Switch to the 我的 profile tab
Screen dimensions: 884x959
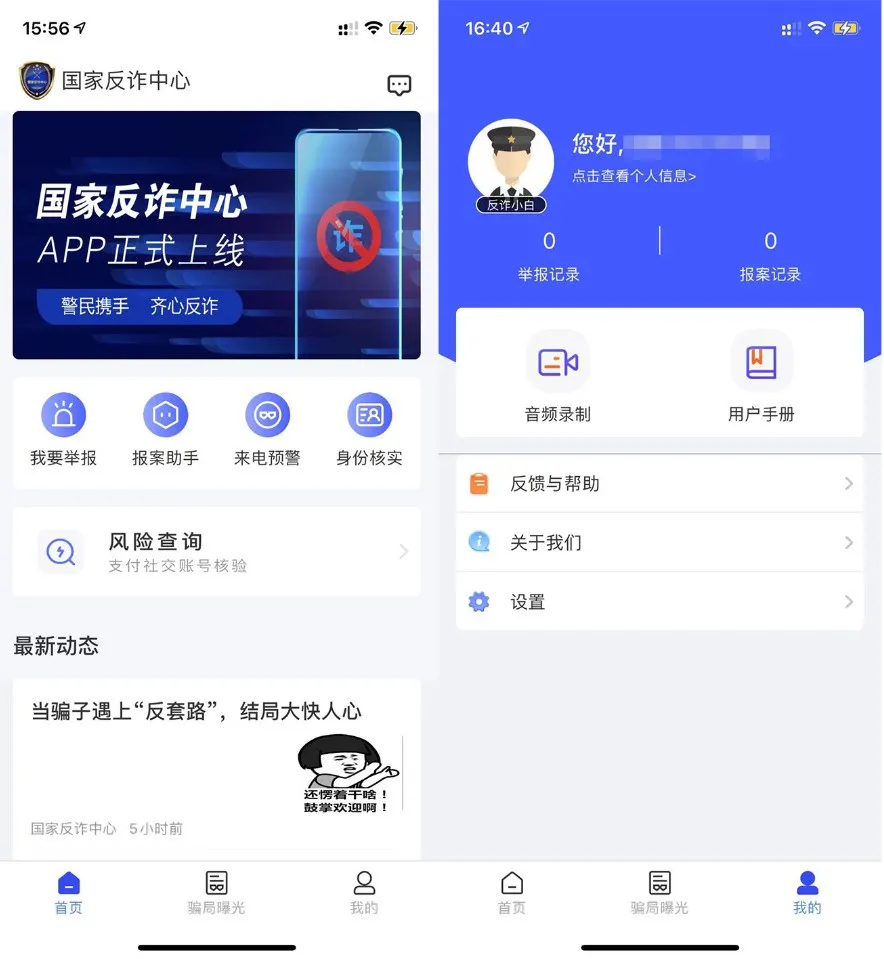[806, 893]
